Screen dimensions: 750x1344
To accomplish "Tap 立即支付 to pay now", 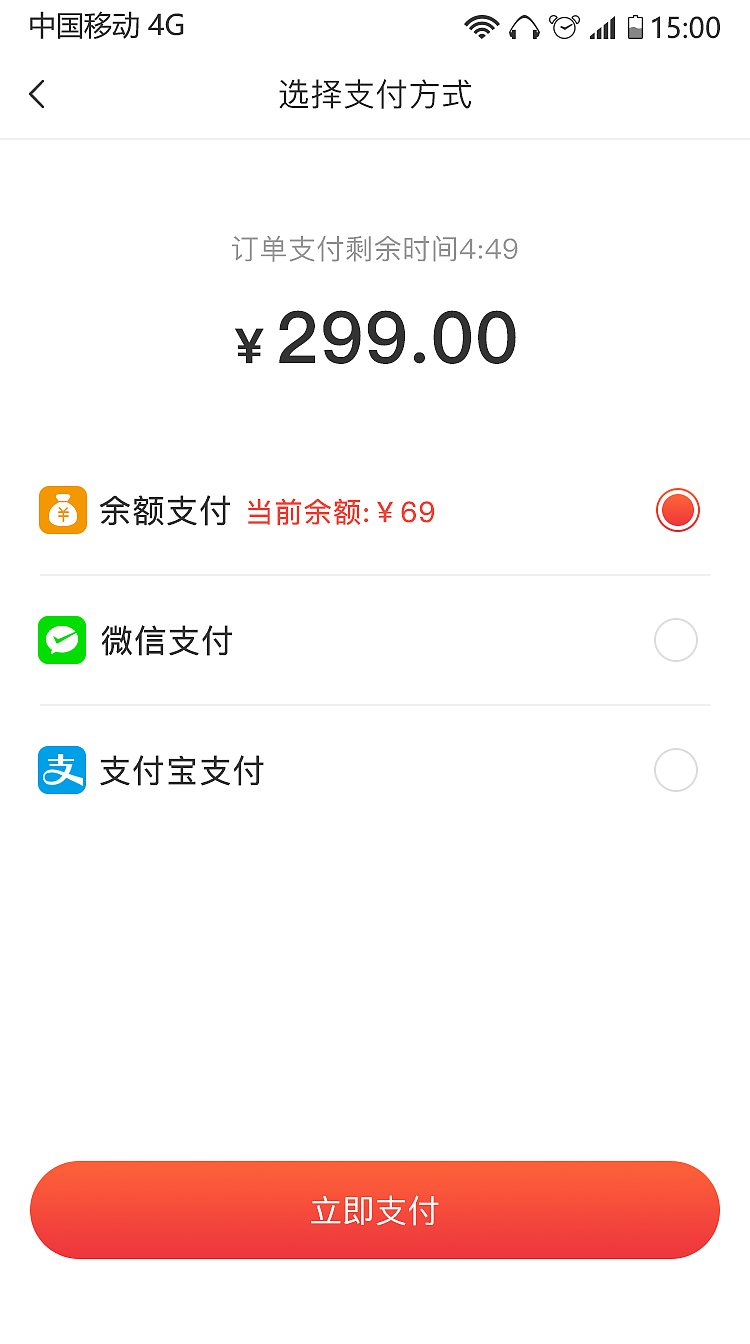I will coord(375,1210).
